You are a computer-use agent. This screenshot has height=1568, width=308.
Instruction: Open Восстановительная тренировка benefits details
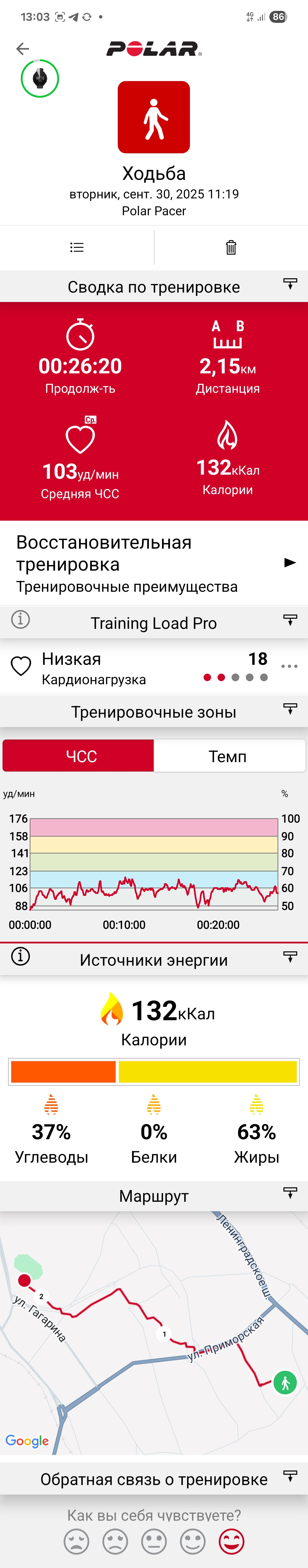(x=290, y=562)
